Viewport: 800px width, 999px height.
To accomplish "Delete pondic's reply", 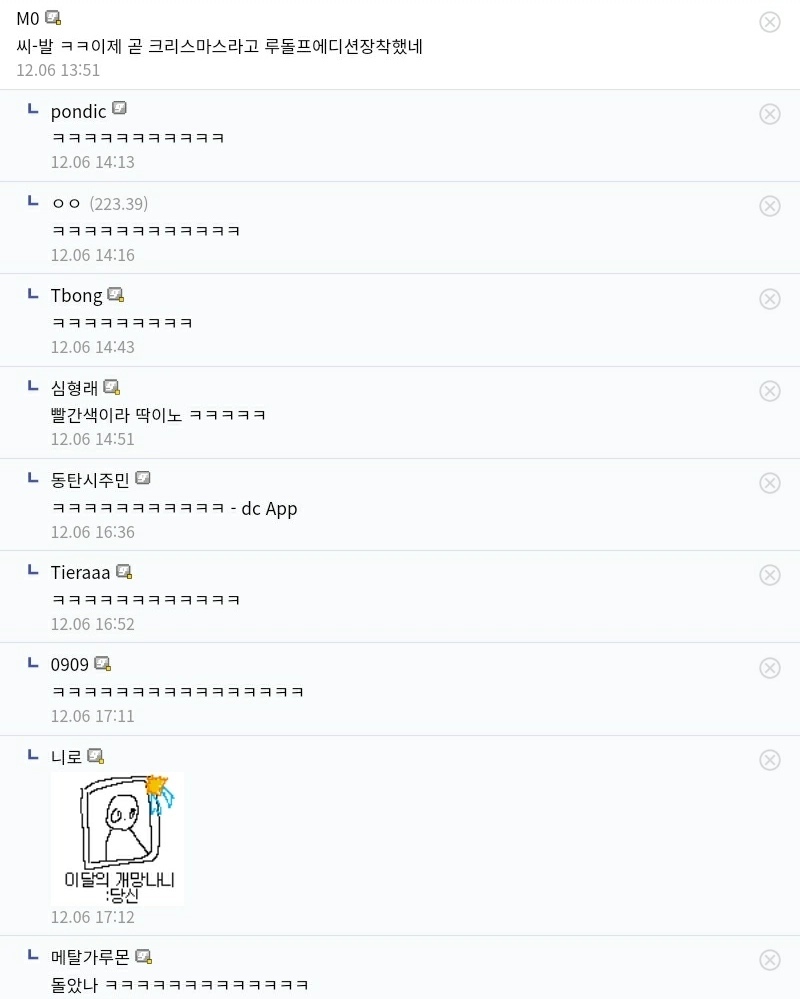I will coord(770,114).
